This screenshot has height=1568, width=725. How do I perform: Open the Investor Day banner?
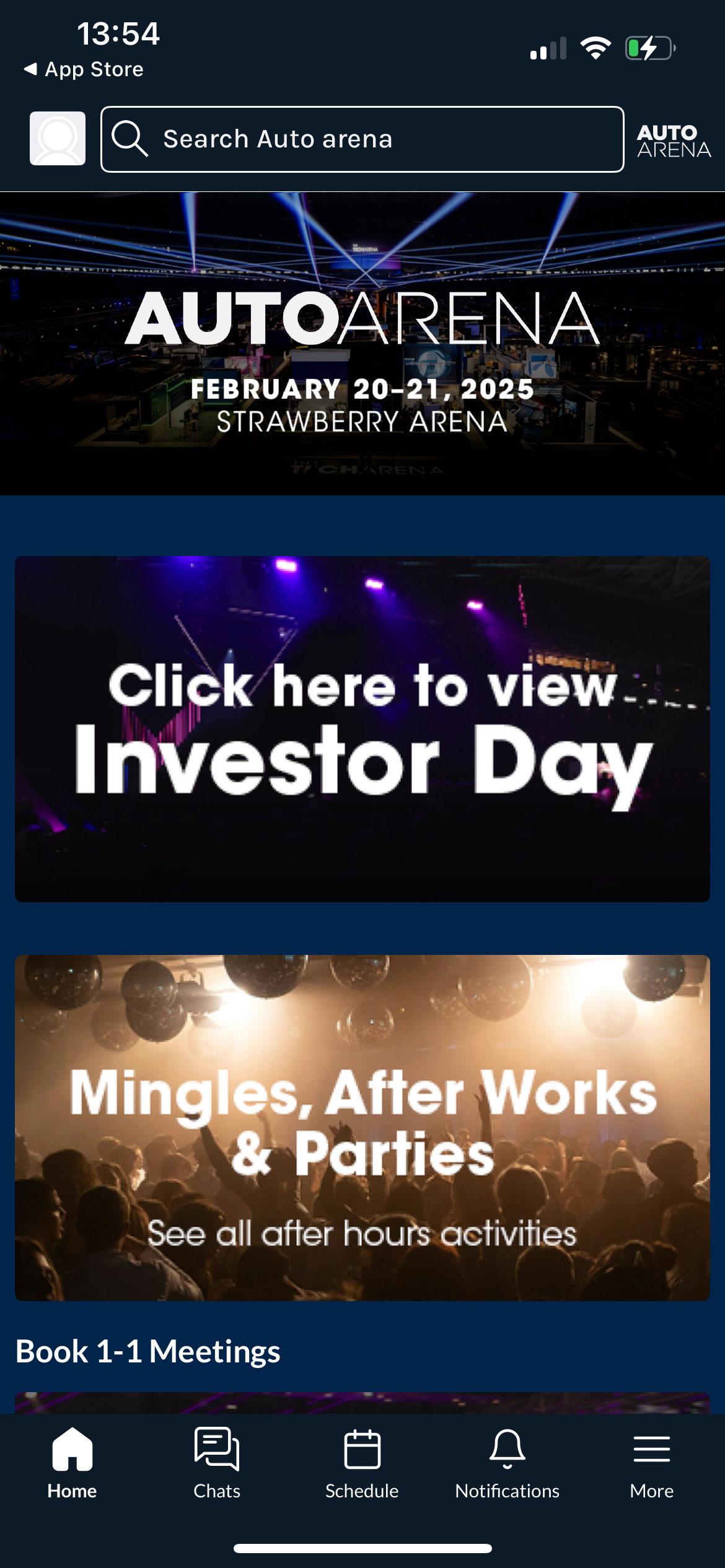click(362, 729)
